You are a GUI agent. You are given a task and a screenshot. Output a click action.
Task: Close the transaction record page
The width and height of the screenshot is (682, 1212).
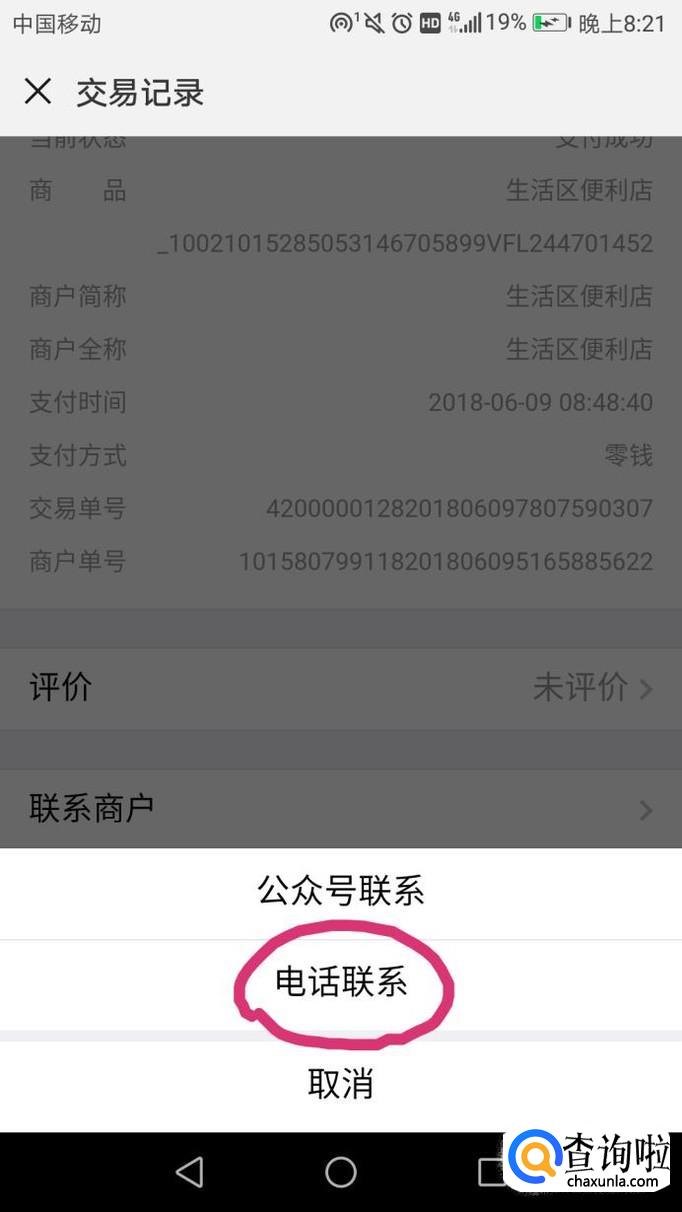[38, 93]
